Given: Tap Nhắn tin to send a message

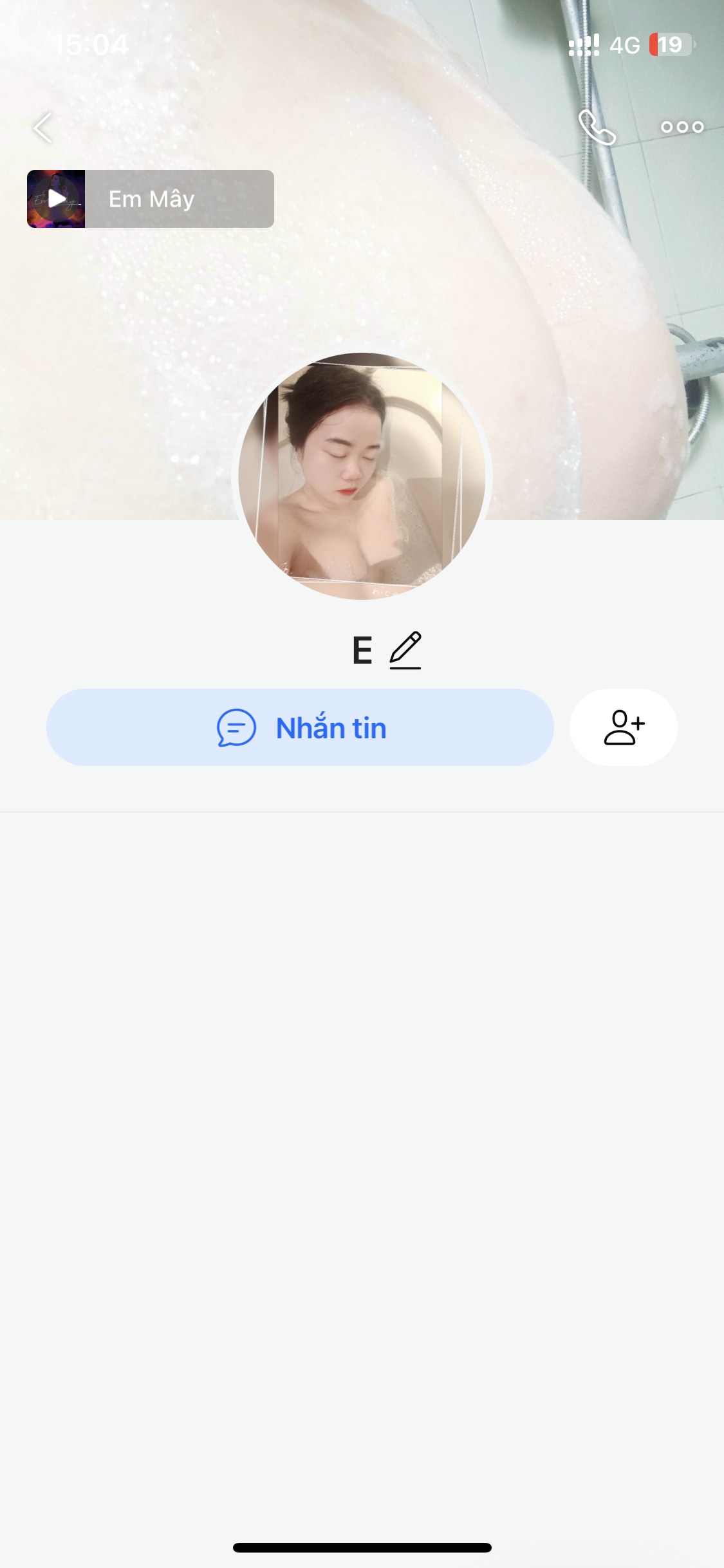Looking at the screenshot, I should coord(300,727).
